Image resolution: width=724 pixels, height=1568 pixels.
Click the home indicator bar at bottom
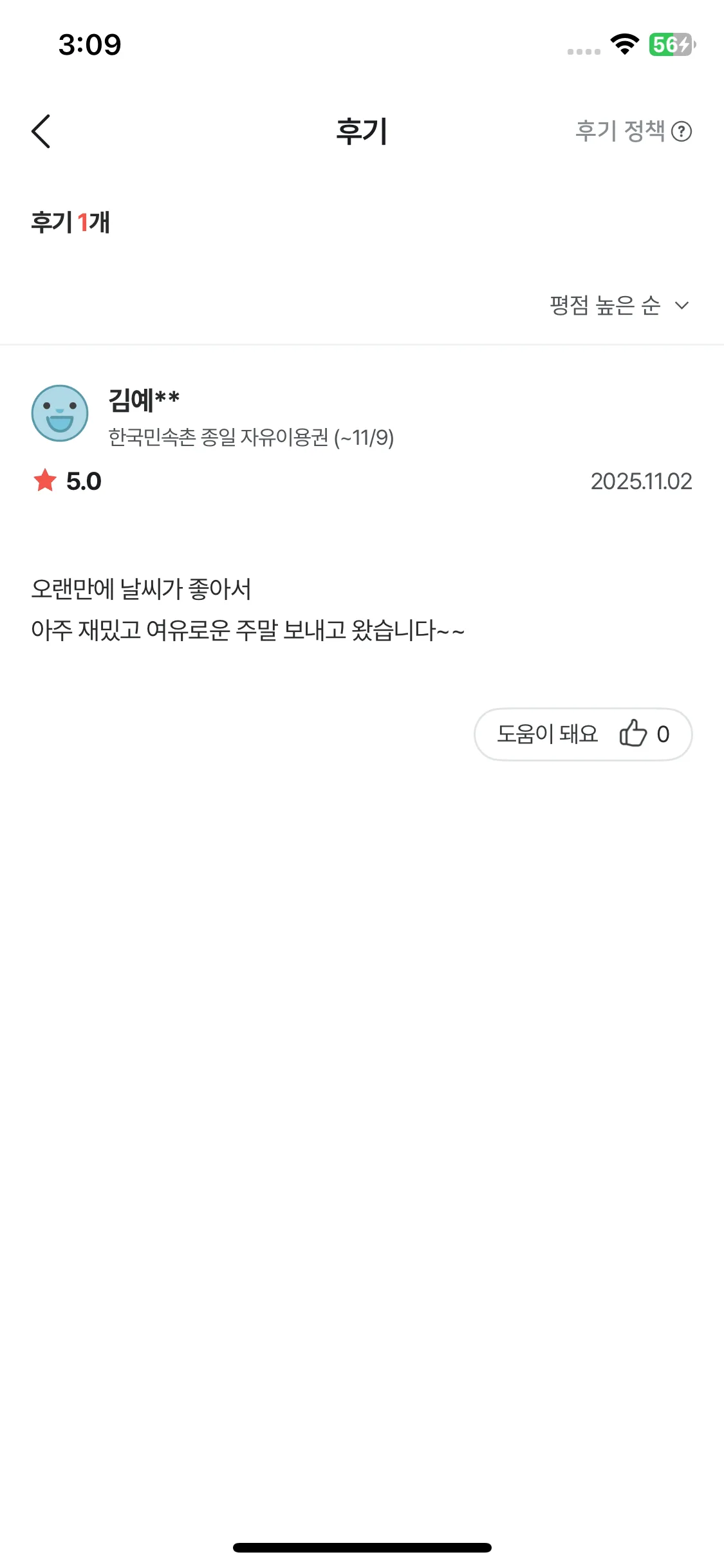pyautogui.click(x=362, y=1547)
